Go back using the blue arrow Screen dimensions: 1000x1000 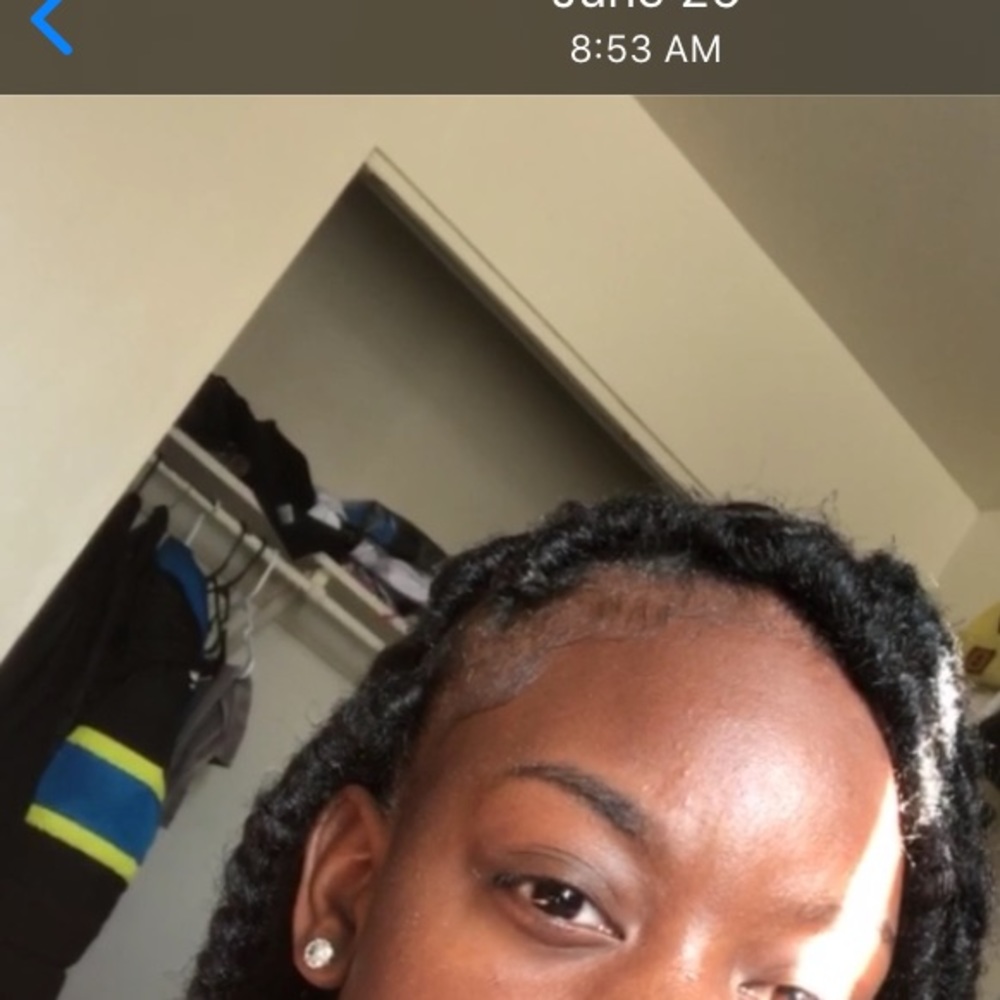tap(50, 24)
